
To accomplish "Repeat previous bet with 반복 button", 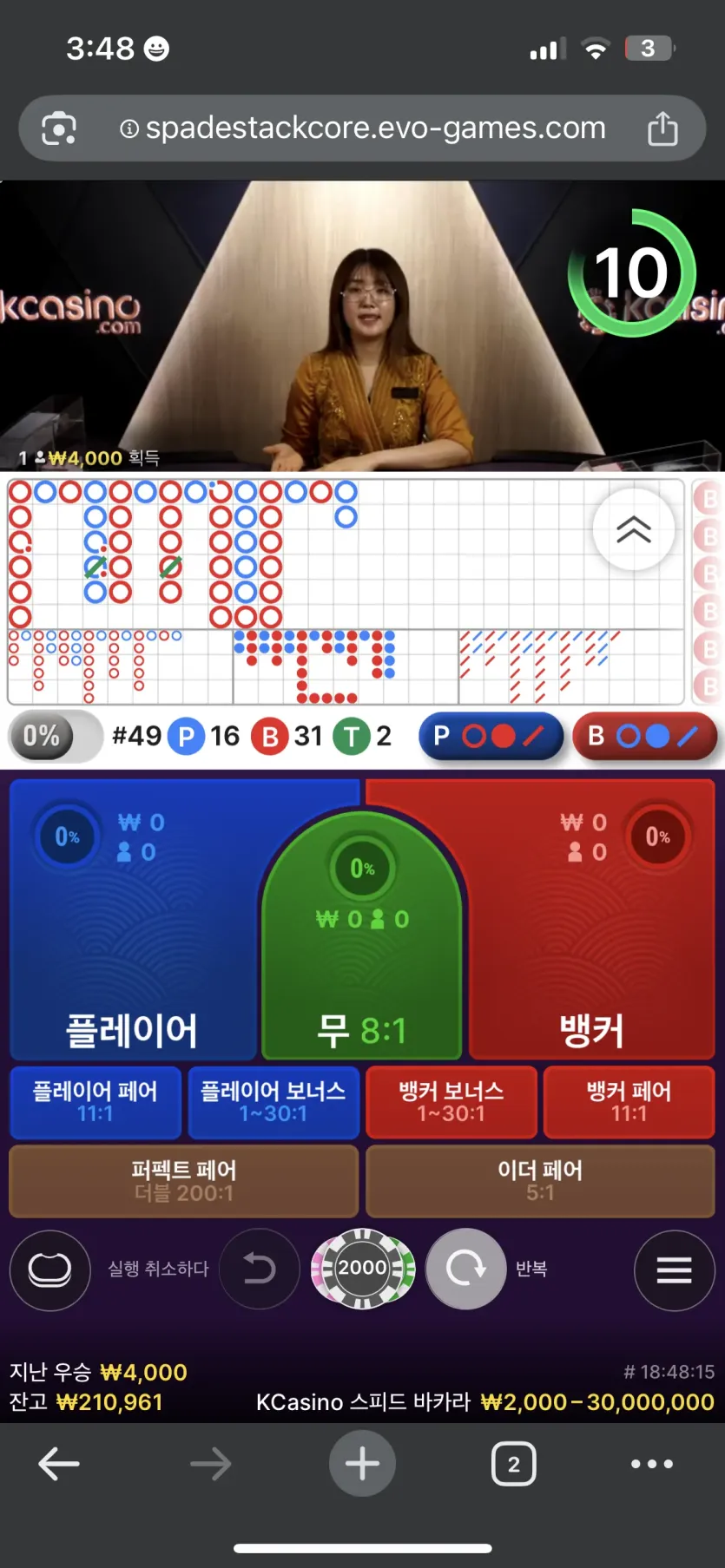I will click(x=466, y=1269).
